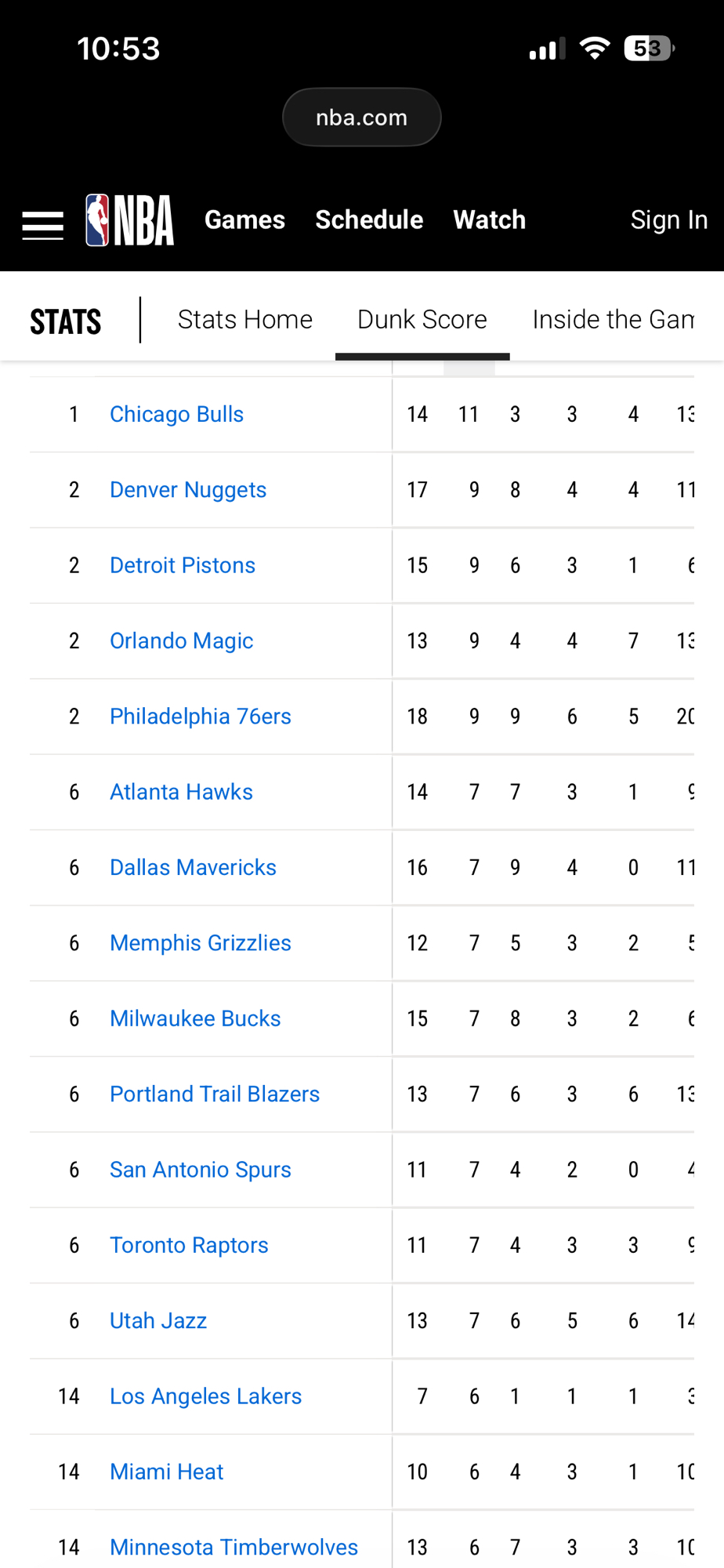This screenshot has height=1568, width=724.
Task: Open the Dallas Mavericks link
Action: point(193,867)
